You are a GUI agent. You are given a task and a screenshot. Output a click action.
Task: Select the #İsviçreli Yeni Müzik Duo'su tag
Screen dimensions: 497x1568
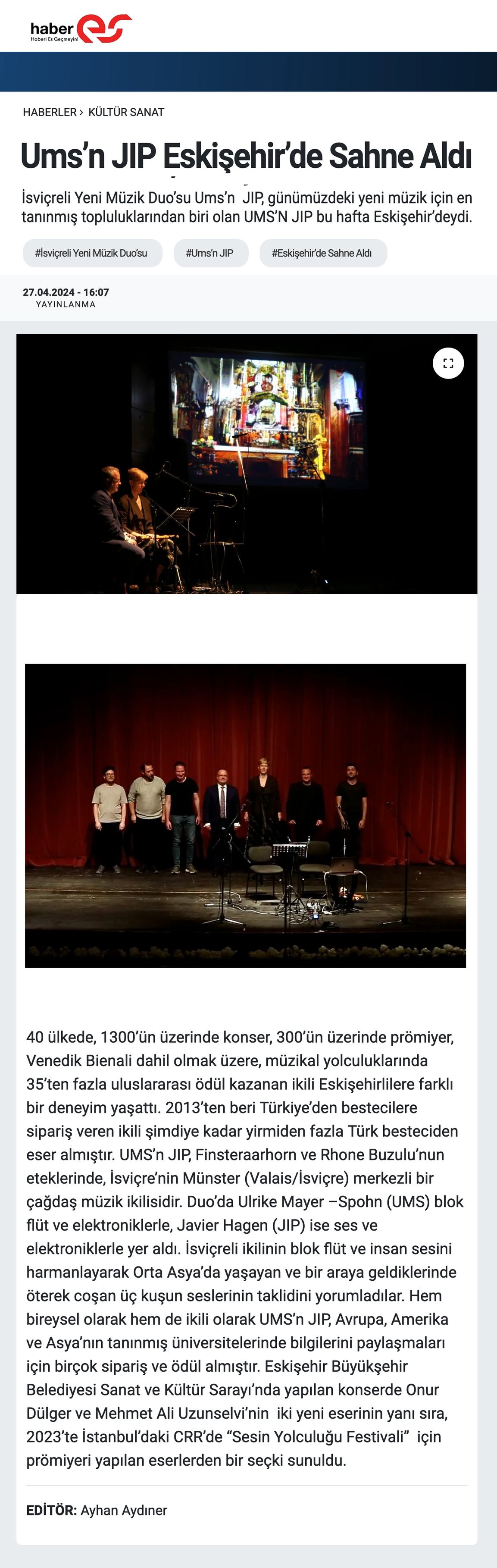(x=92, y=253)
